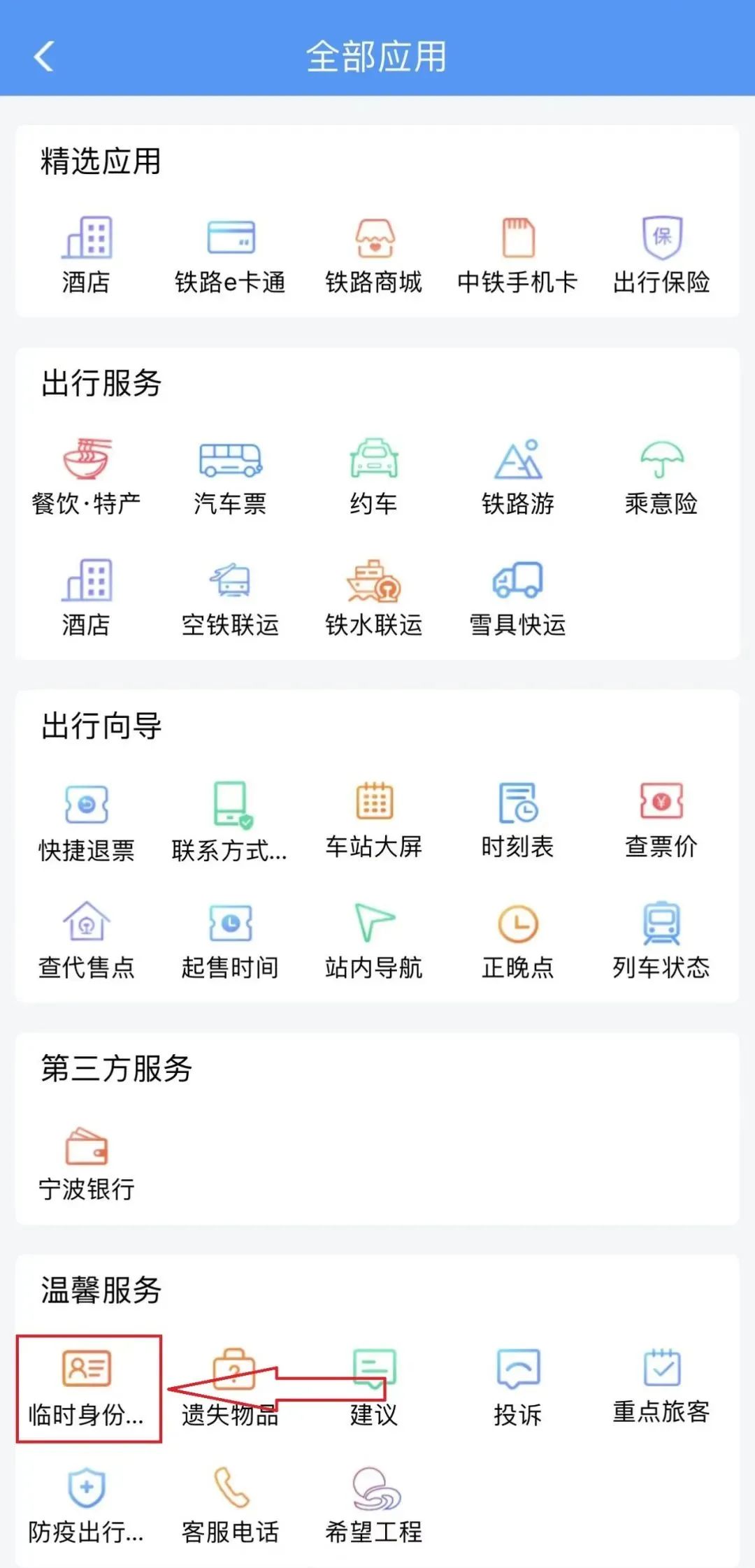Open 正晚点 query

[x=518, y=941]
